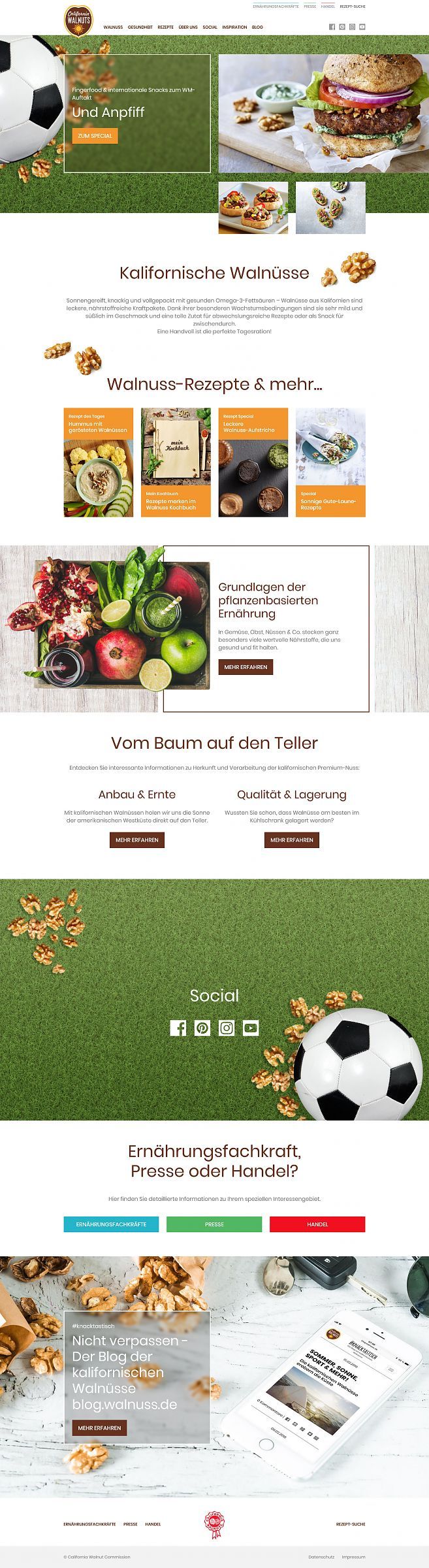
Task: View the Leckere Walnuss-Aufstriche recipe special
Action: 253,463
